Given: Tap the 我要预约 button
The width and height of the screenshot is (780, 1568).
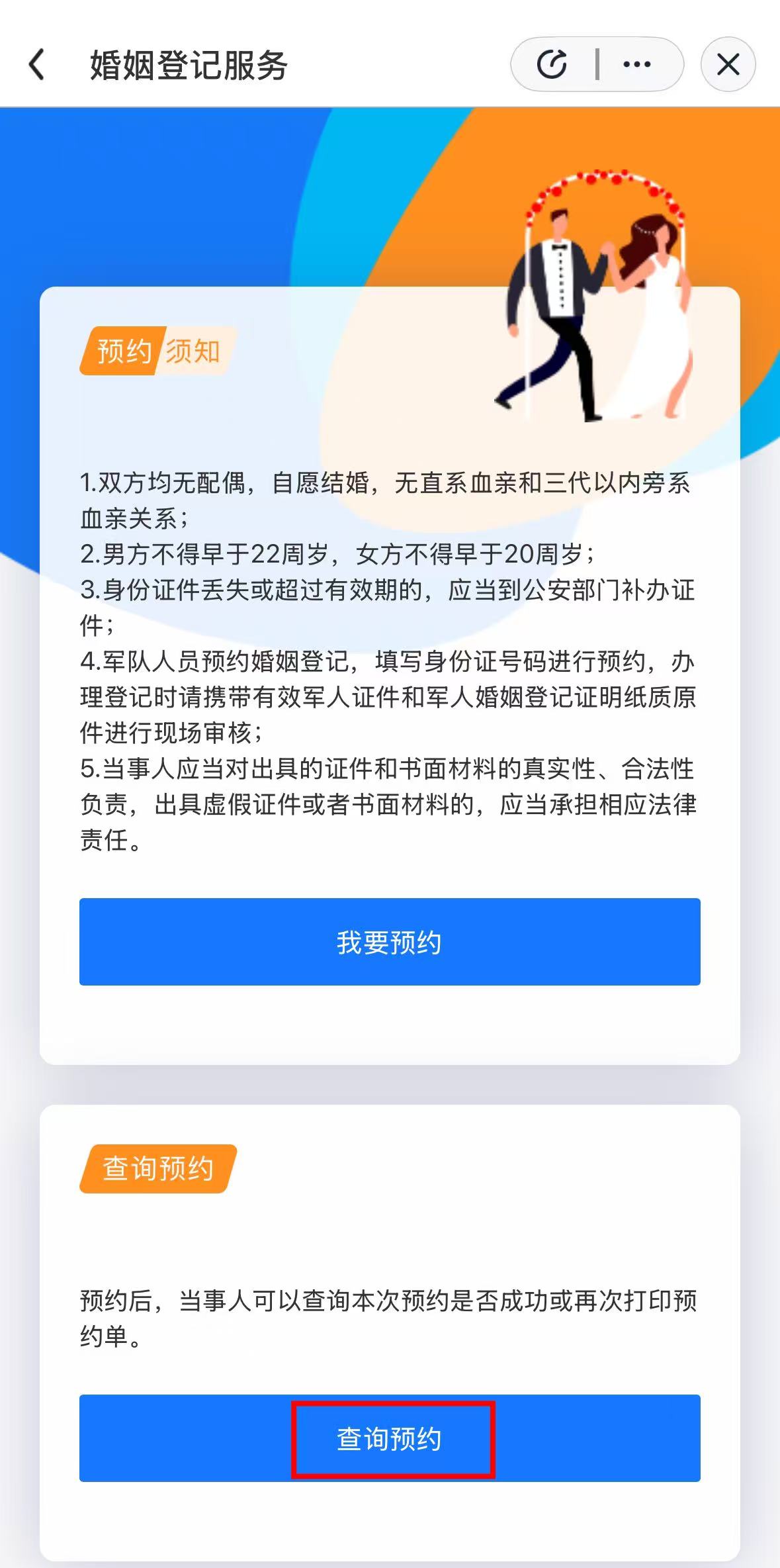Looking at the screenshot, I should click(390, 942).
